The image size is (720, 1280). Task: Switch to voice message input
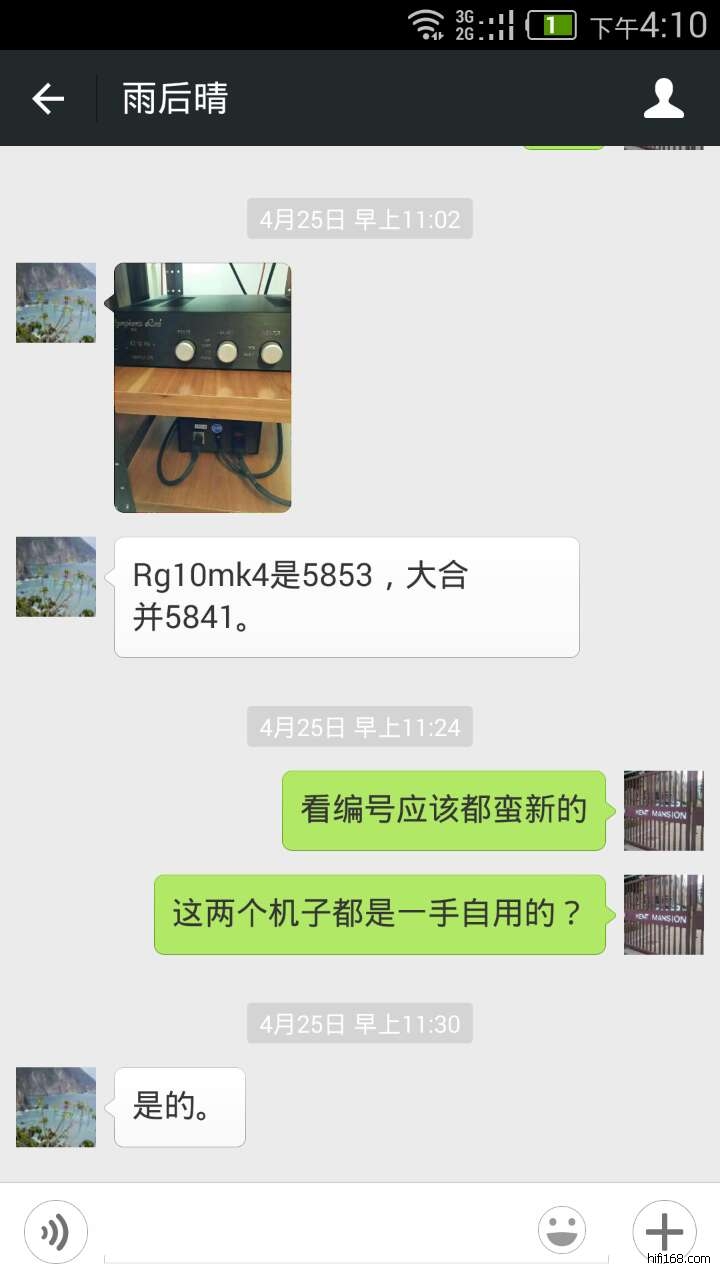(x=56, y=1231)
